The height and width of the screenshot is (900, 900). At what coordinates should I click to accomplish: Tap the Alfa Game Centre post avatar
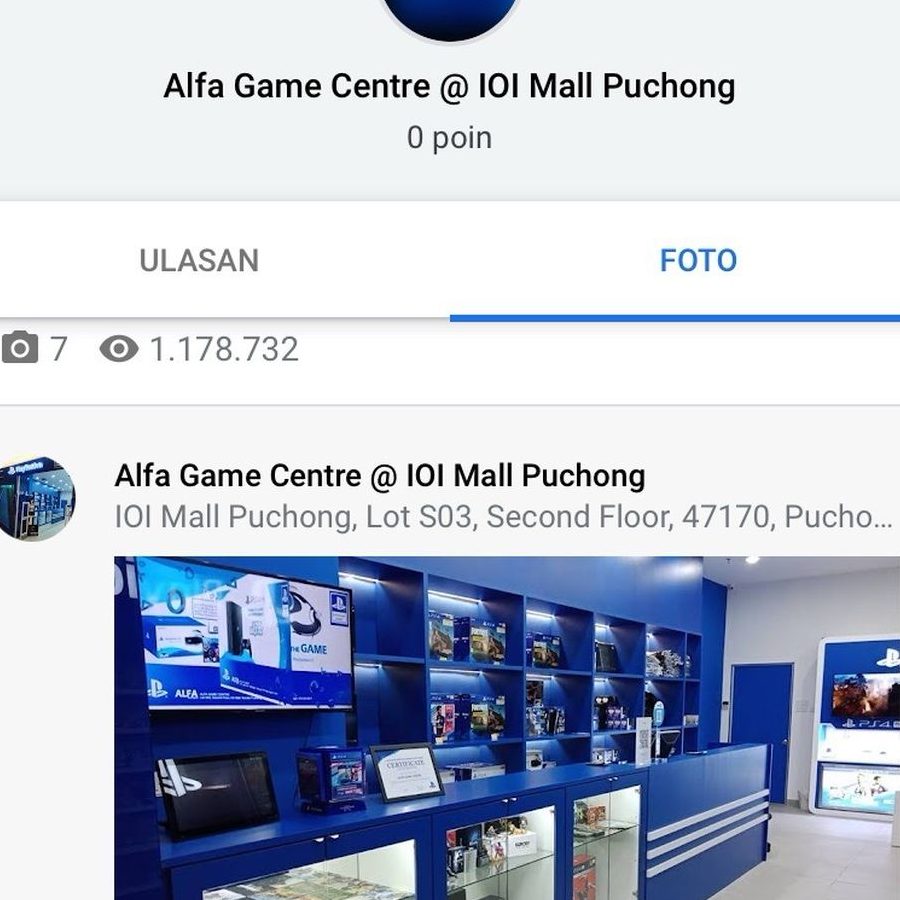tap(38, 499)
